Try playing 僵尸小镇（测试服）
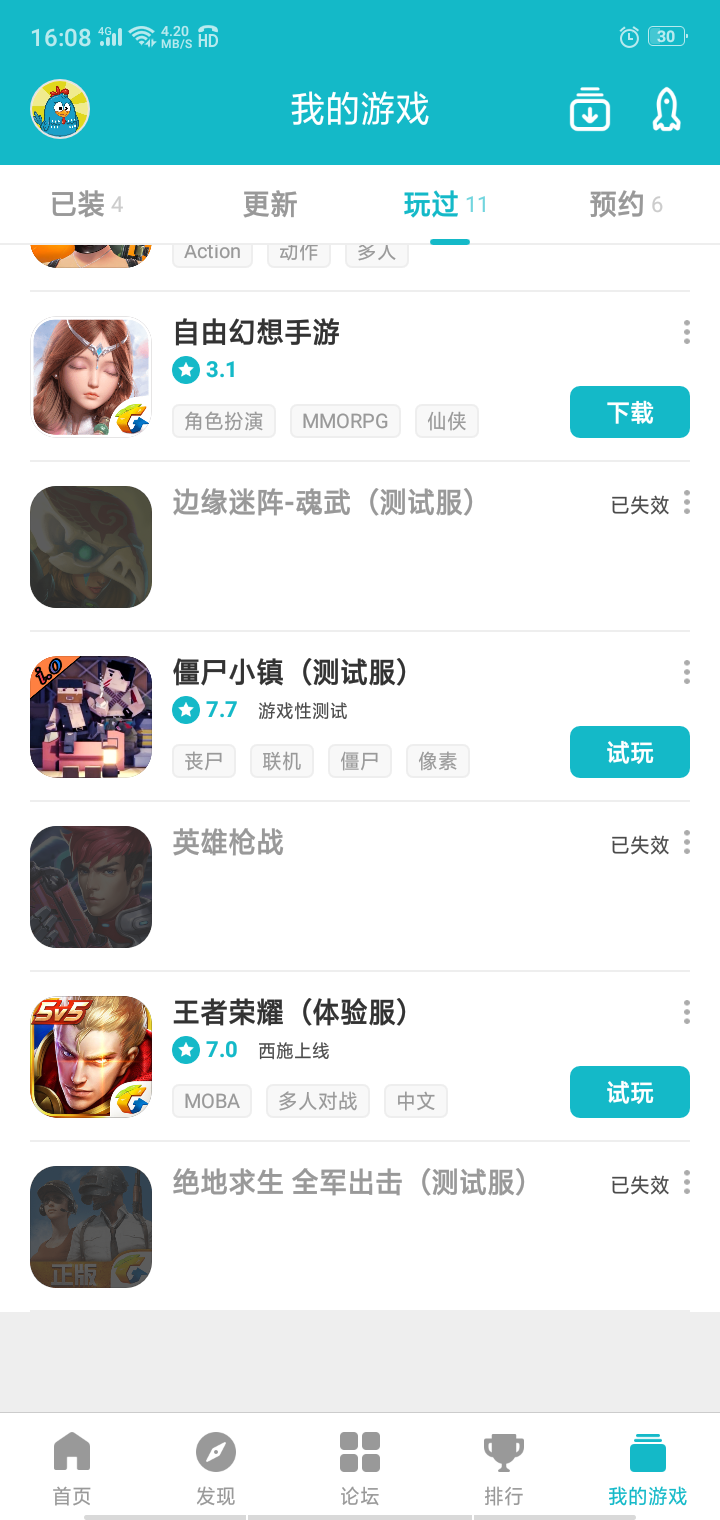Image resolution: width=720 pixels, height=1520 pixels. point(630,752)
